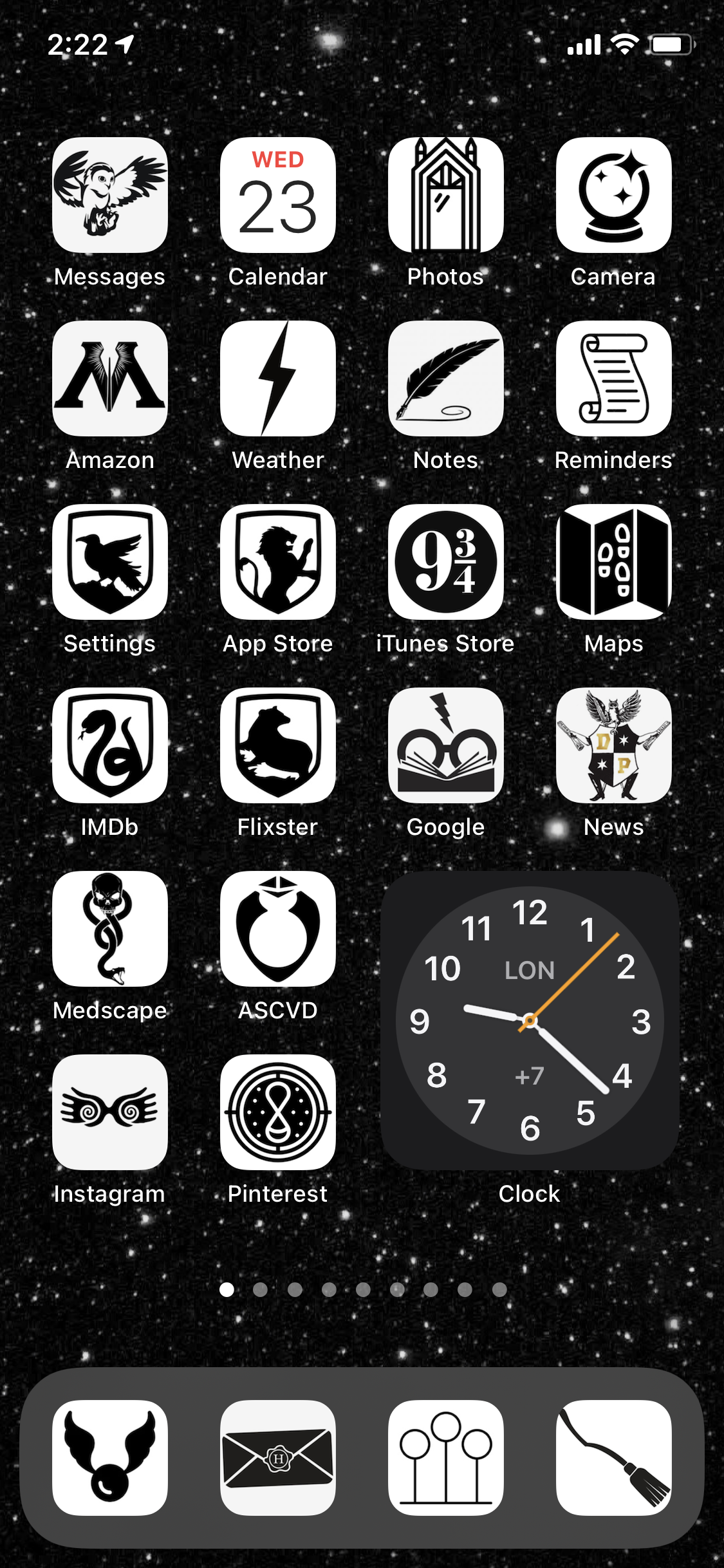This screenshot has width=724, height=1568.
Task: Open the iTunes Store
Action: pos(446,562)
